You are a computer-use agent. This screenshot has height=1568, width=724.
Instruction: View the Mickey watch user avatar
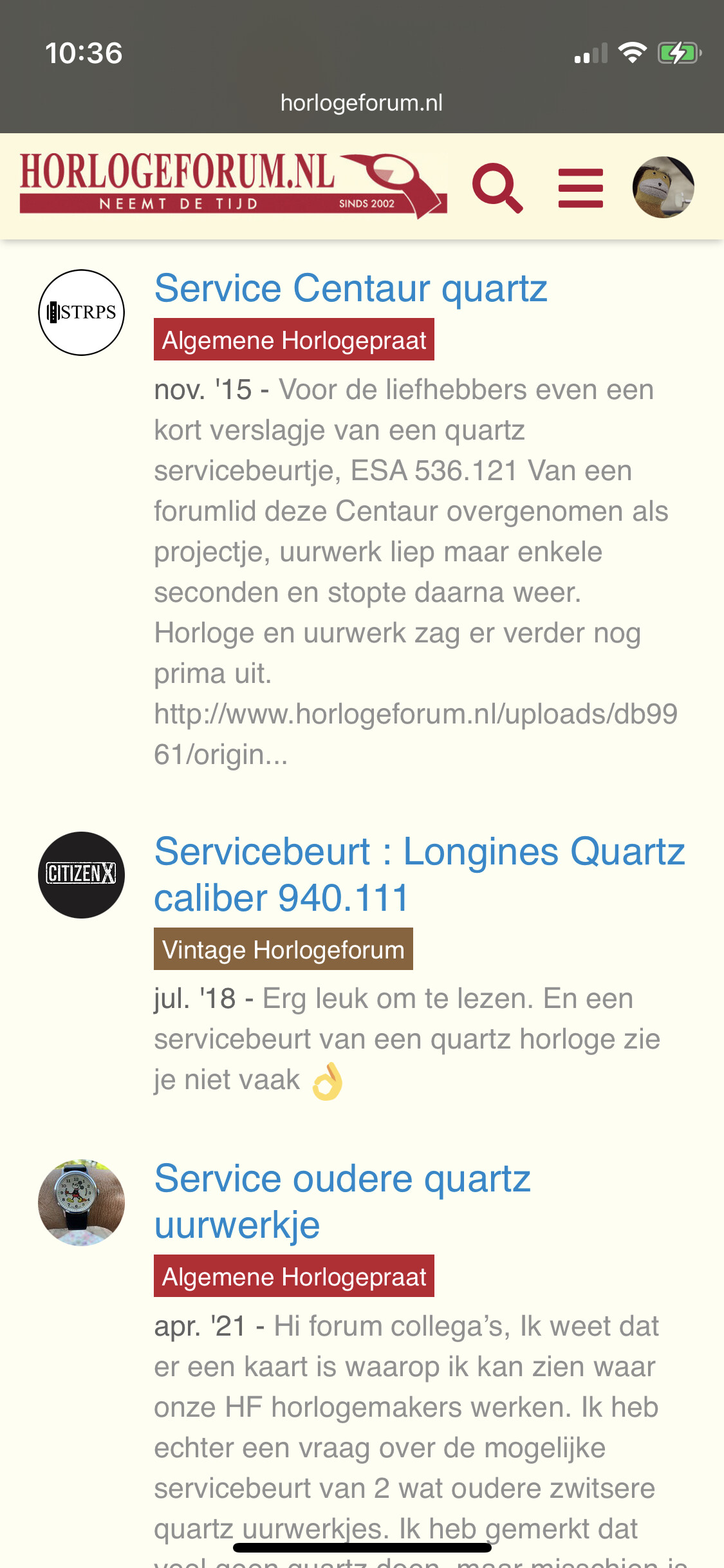tap(81, 1202)
